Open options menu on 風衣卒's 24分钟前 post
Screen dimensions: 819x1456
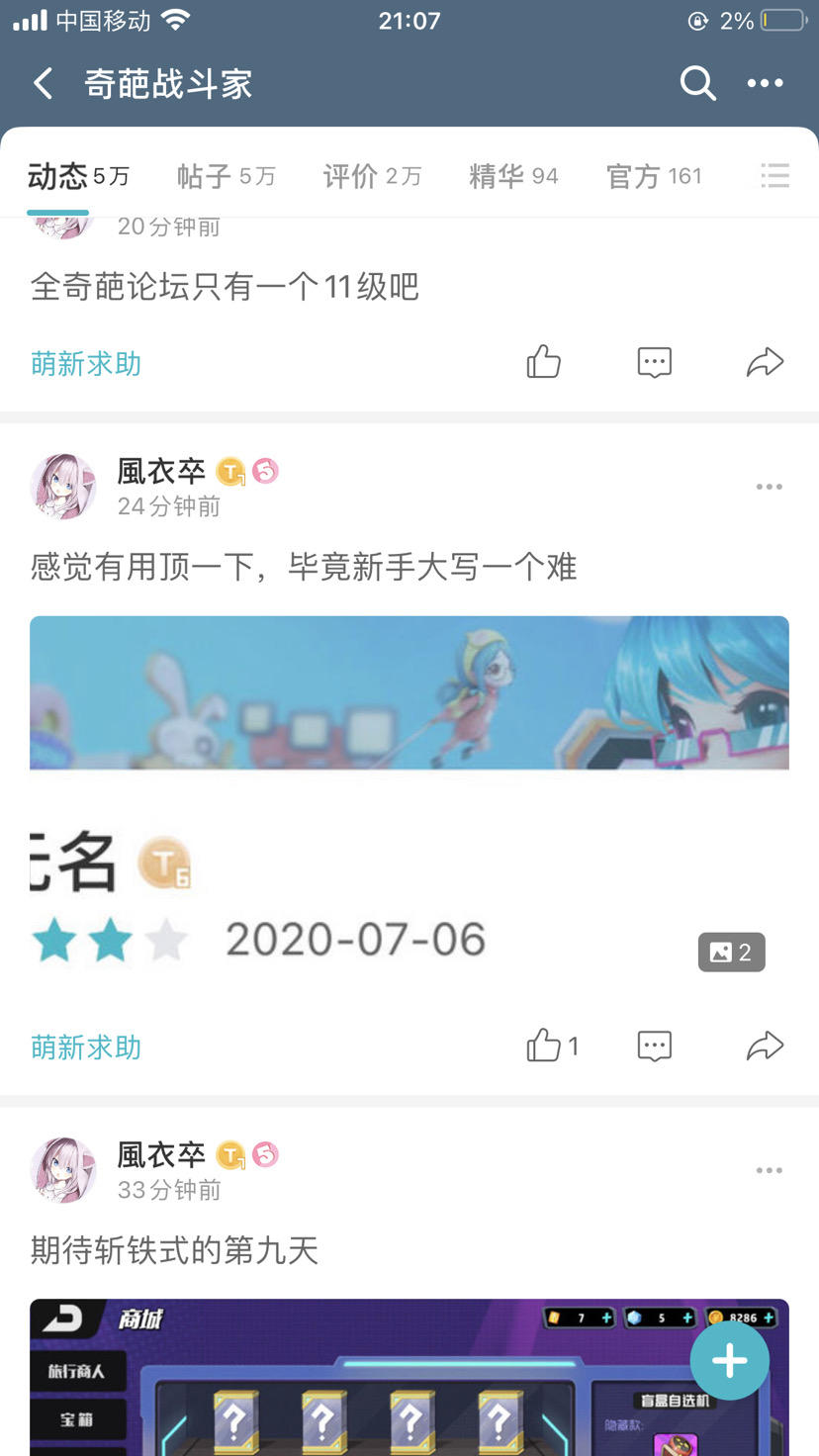click(x=769, y=486)
